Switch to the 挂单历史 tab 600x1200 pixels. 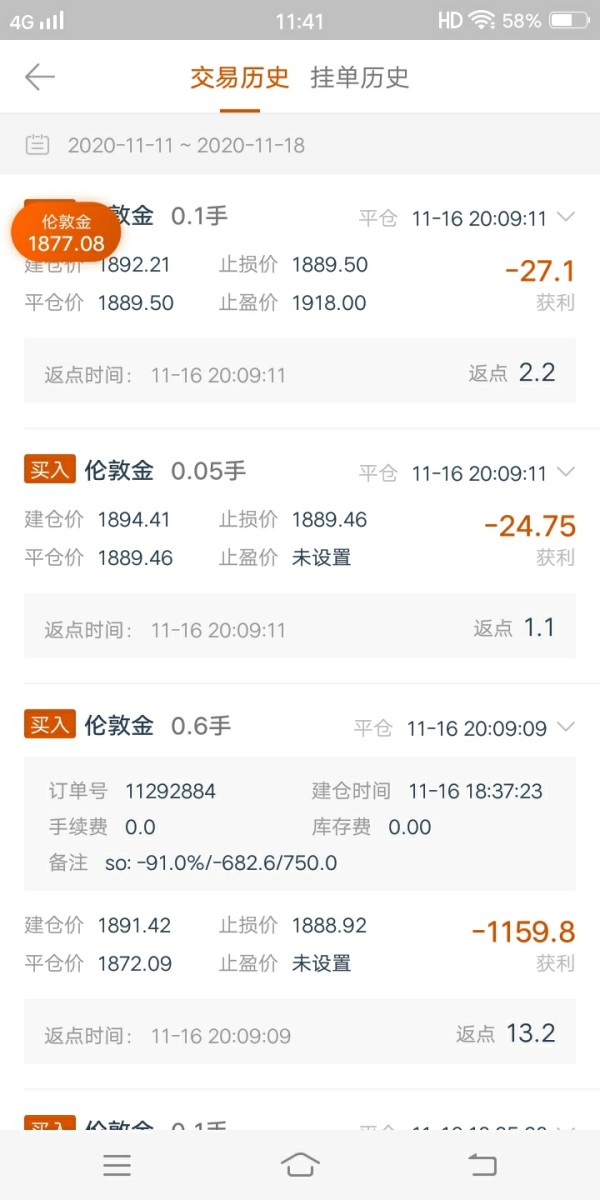[x=360, y=78]
